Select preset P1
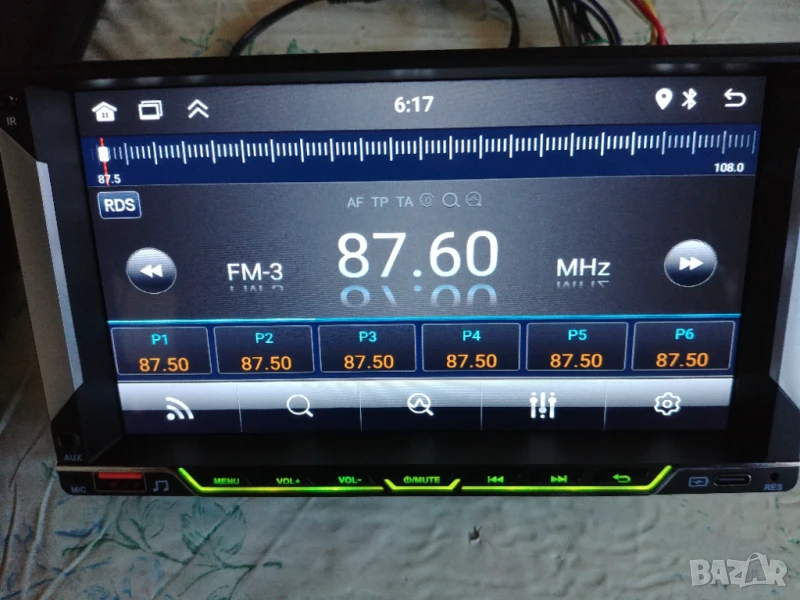 click(x=162, y=351)
